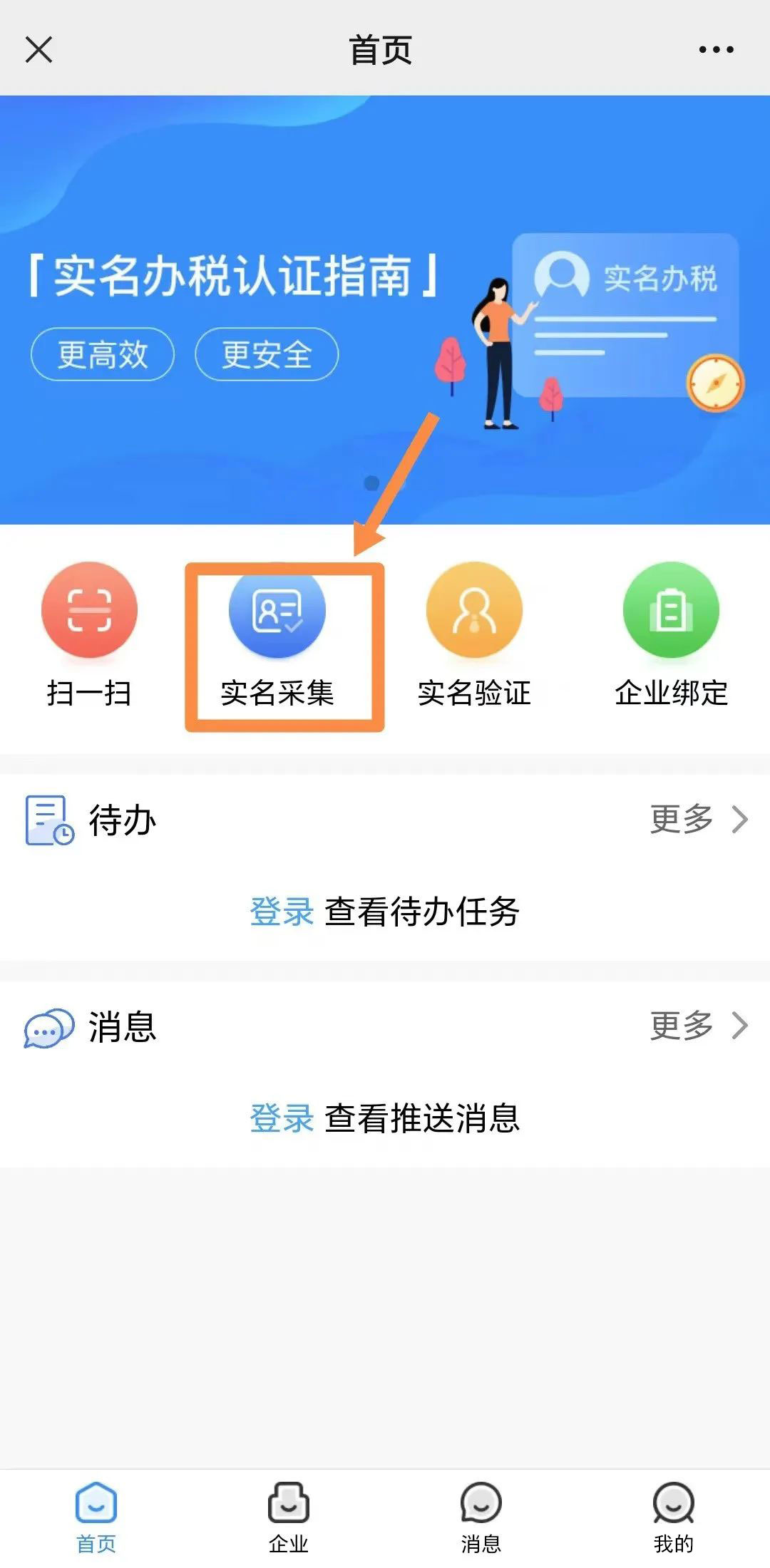Tap 登录 to view 推送消息
770x1568 pixels.
click(x=282, y=1118)
